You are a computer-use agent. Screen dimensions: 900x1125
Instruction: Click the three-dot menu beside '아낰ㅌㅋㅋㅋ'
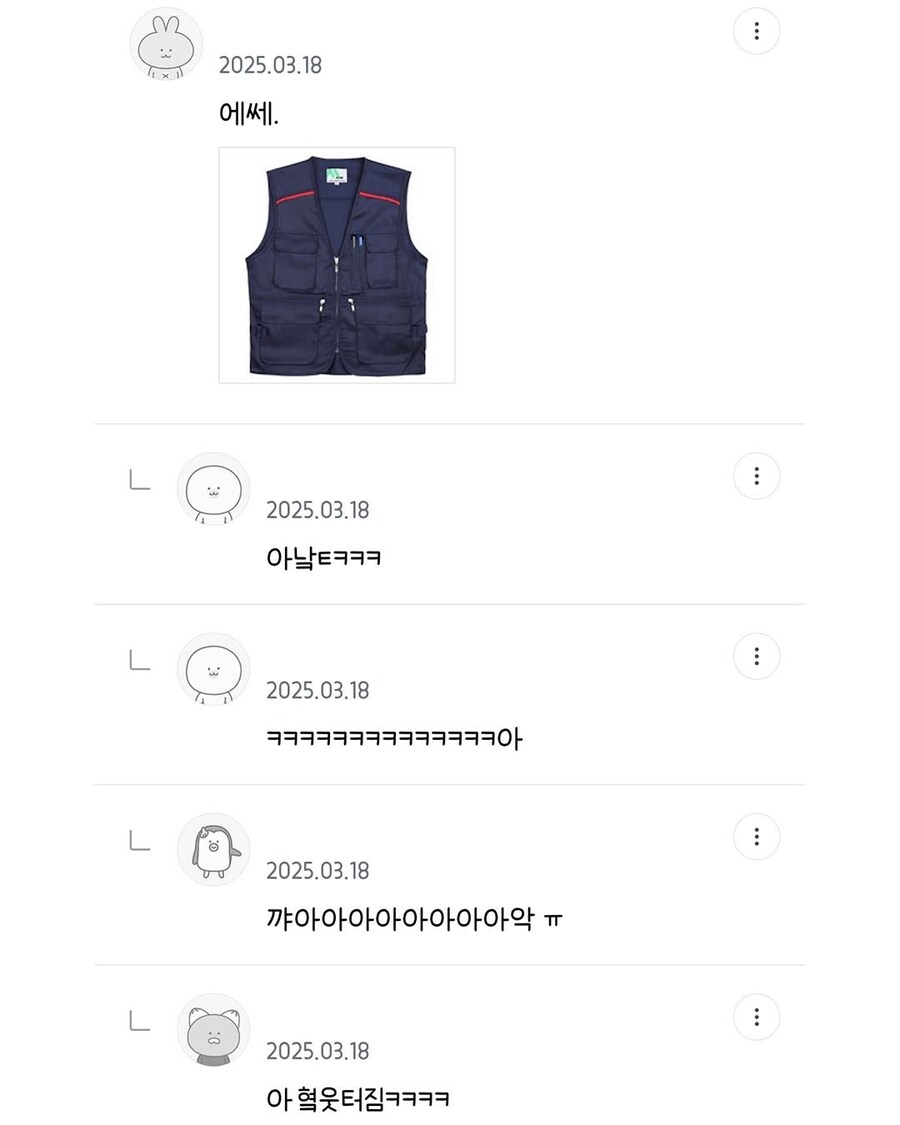click(x=757, y=476)
